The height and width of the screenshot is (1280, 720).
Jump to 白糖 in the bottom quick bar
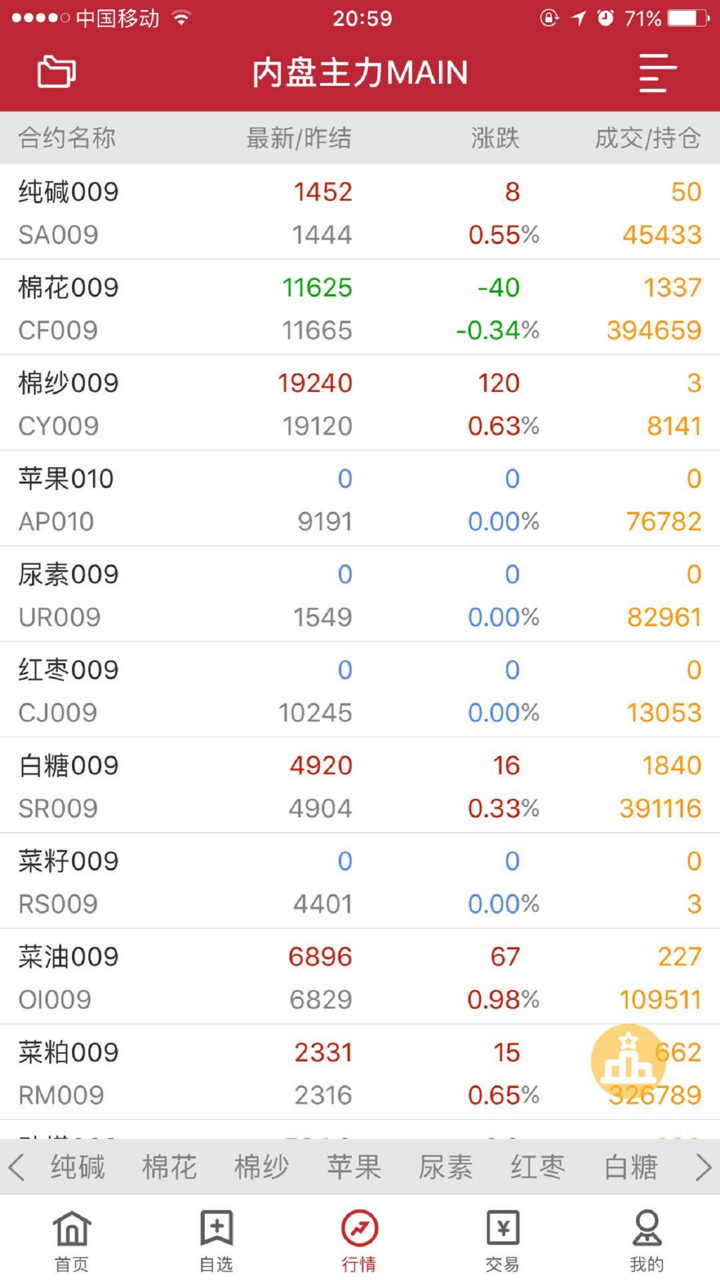pyautogui.click(x=631, y=1167)
